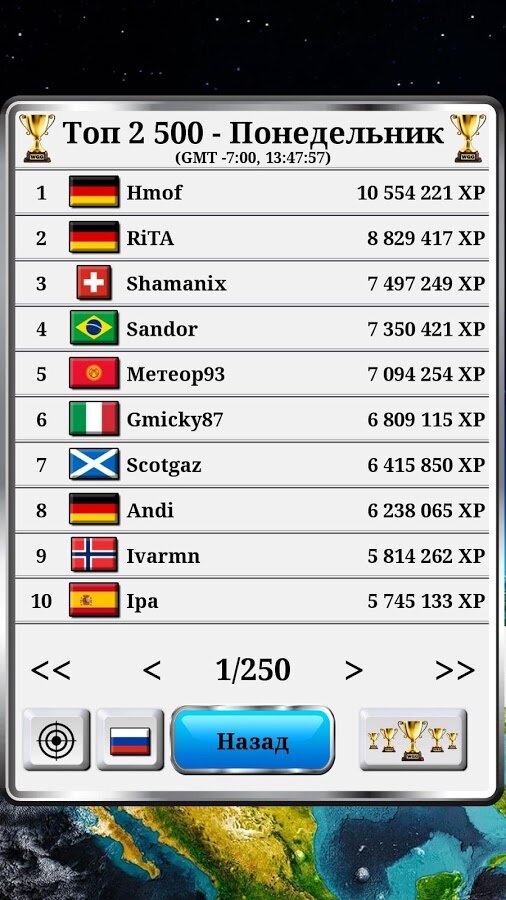Open Ivarmn's ranking row
Viewport: 506px width, 900px height.
pos(252,555)
